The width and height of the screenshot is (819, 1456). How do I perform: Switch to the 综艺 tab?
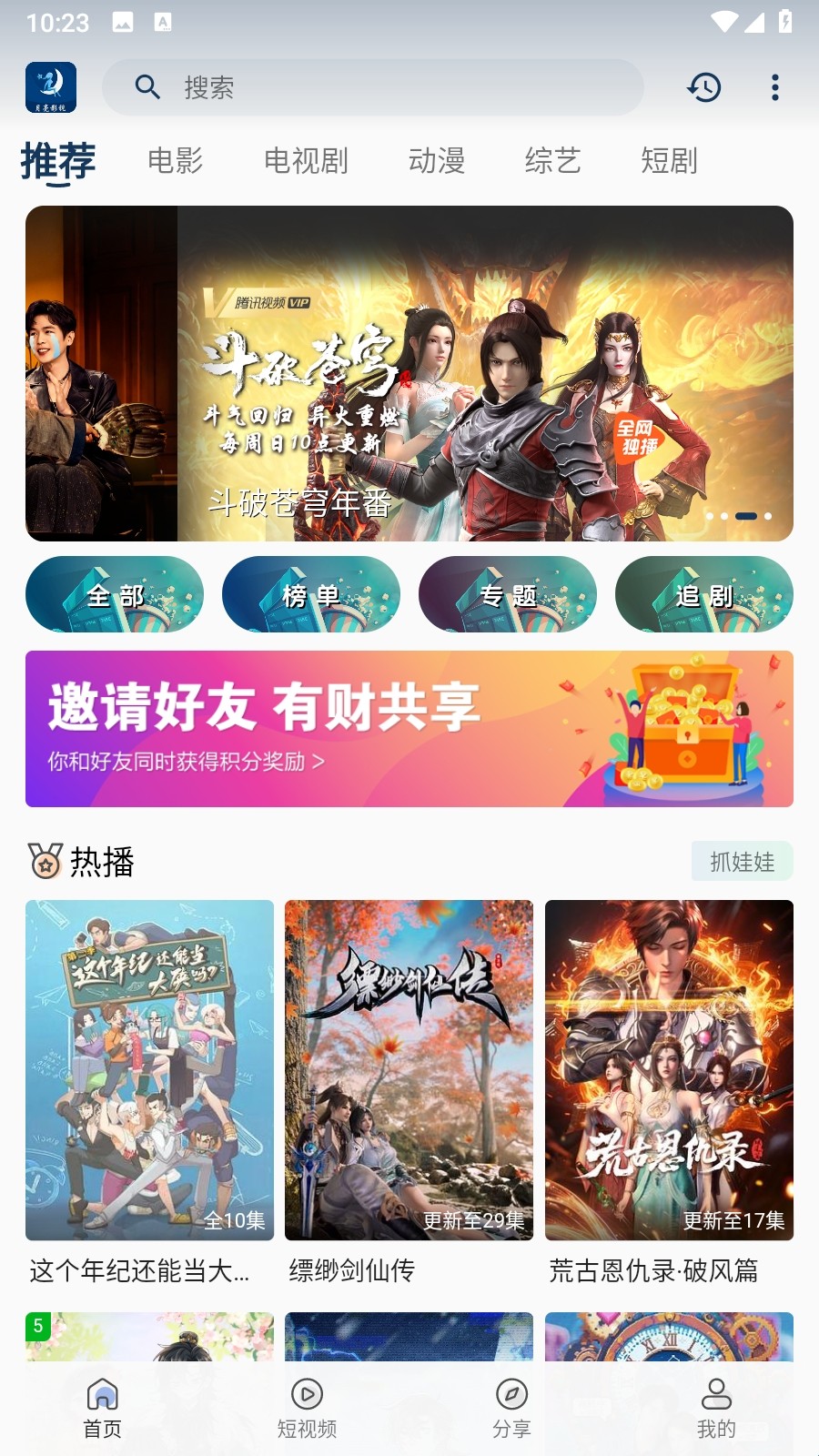552,161
